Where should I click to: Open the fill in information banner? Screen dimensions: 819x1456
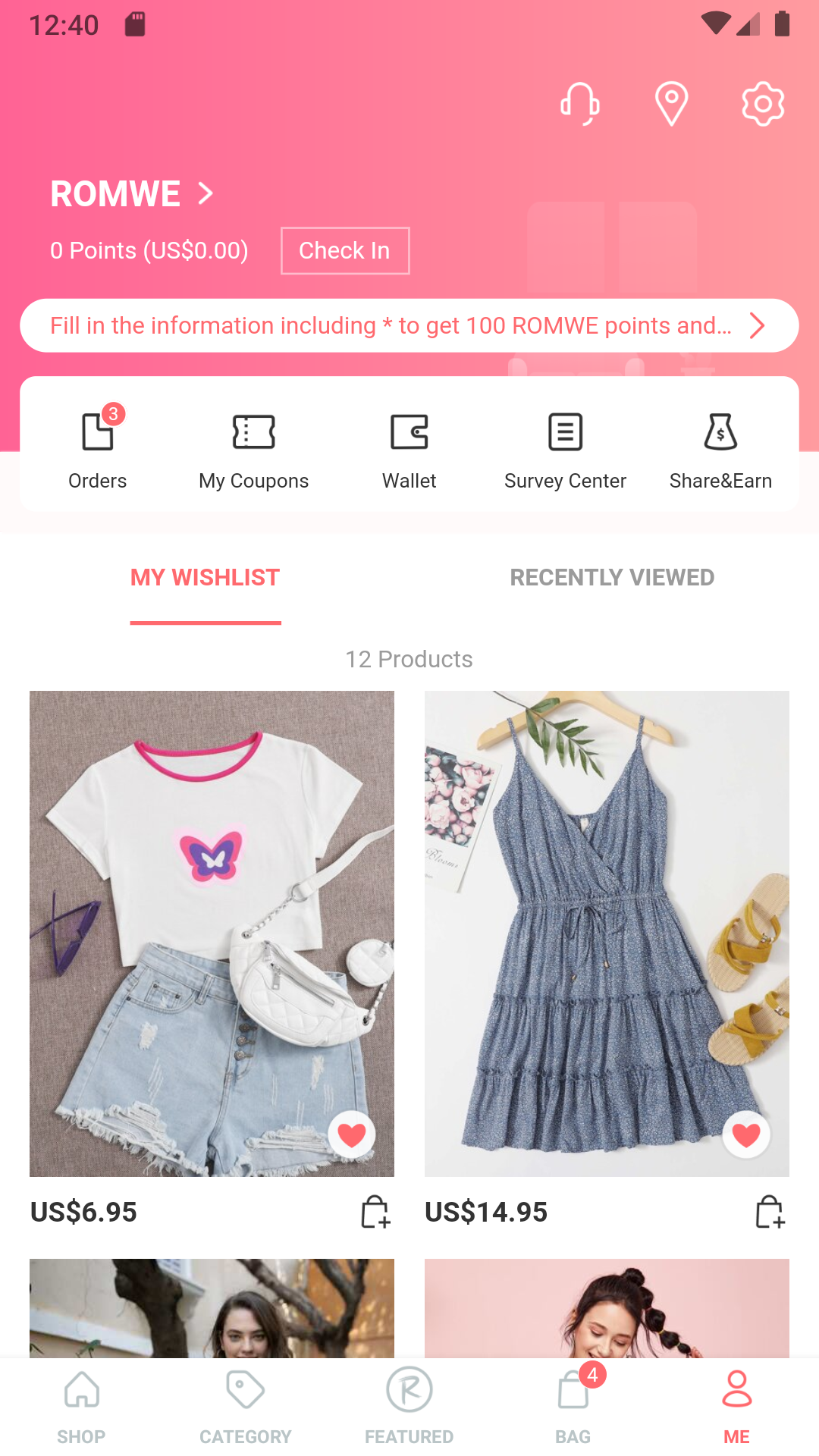pos(409,326)
